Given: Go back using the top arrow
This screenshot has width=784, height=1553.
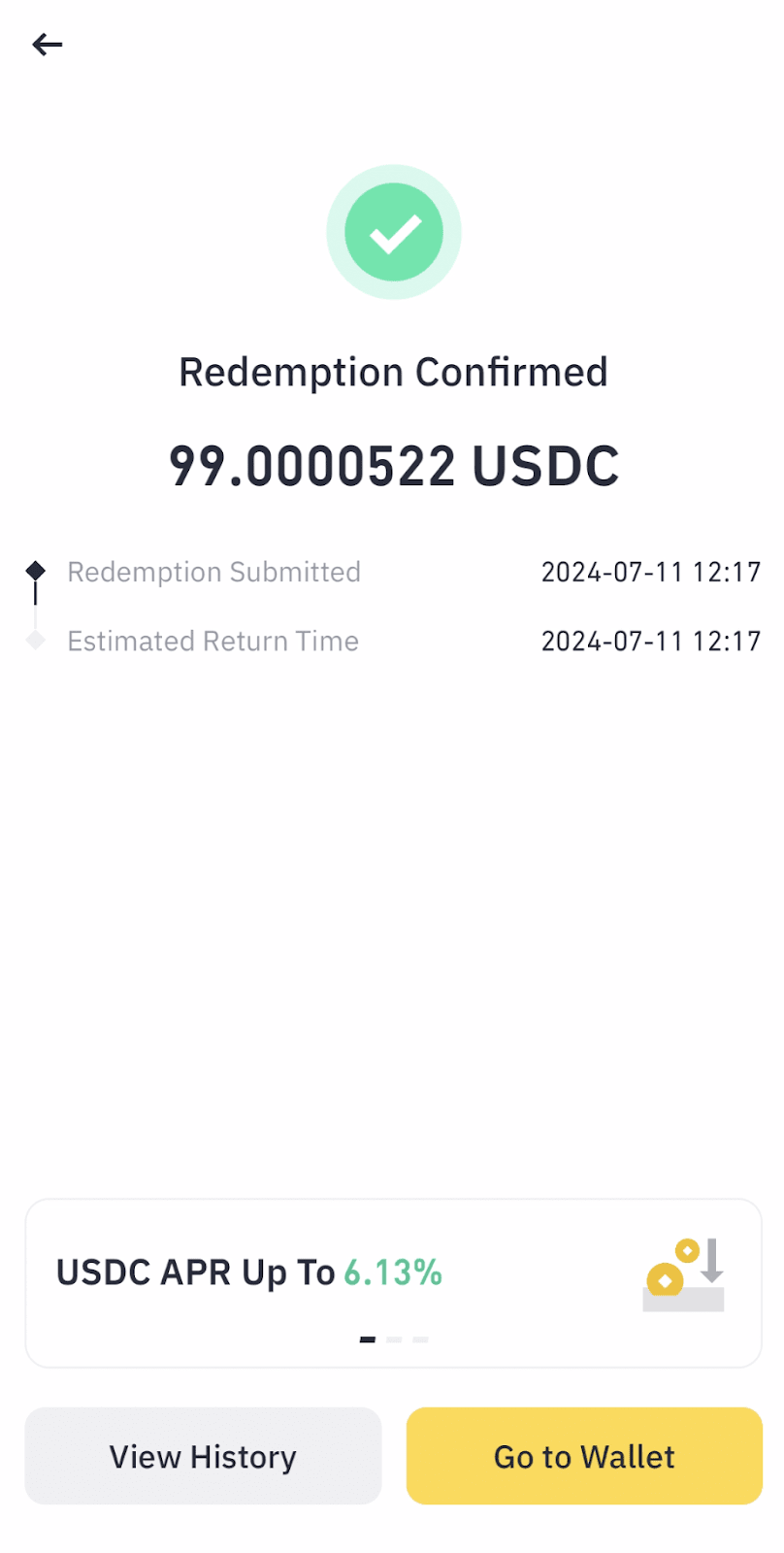Looking at the screenshot, I should tap(47, 45).
